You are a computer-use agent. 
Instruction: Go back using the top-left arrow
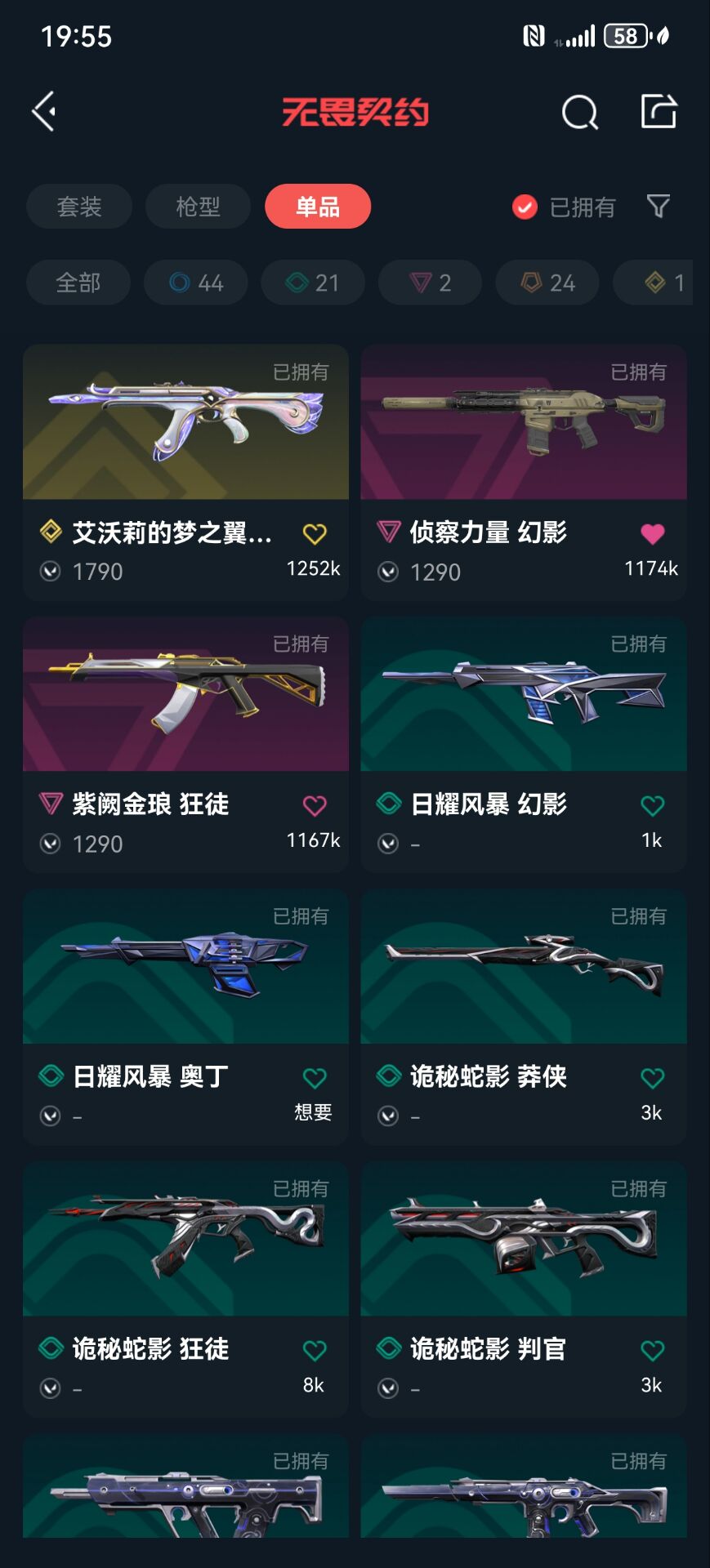point(44,111)
